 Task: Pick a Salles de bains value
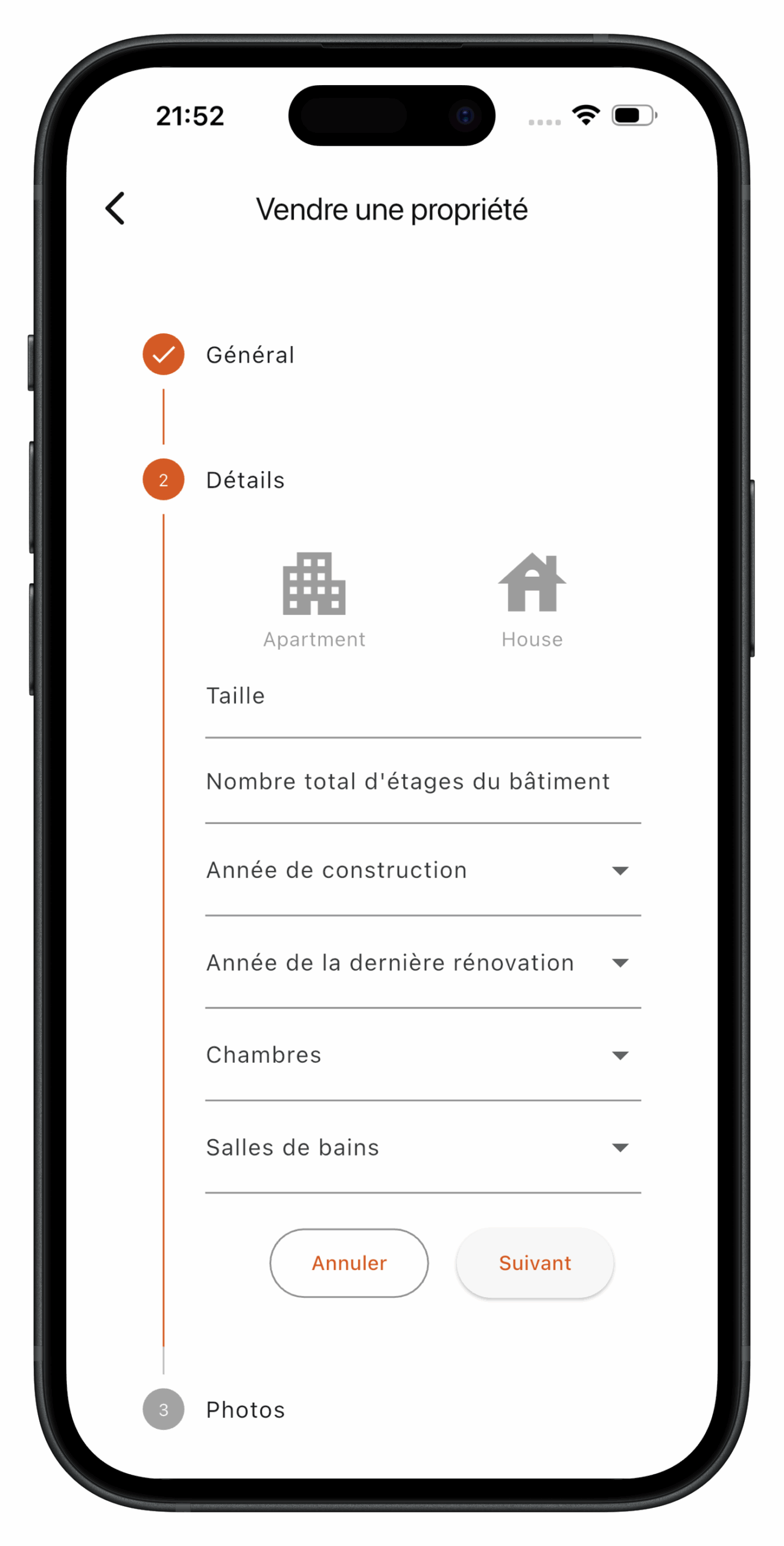pos(422,1148)
